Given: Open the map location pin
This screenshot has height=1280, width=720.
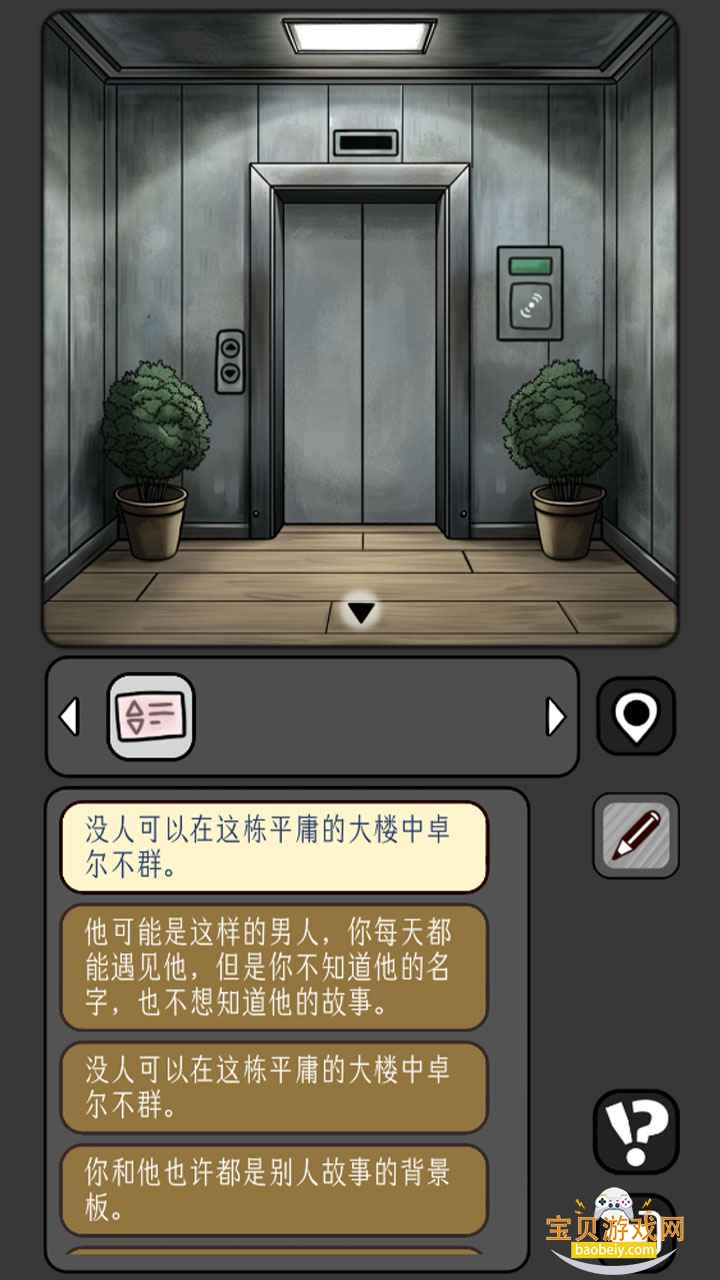Looking at the screenshot, I should pos(636,716).
